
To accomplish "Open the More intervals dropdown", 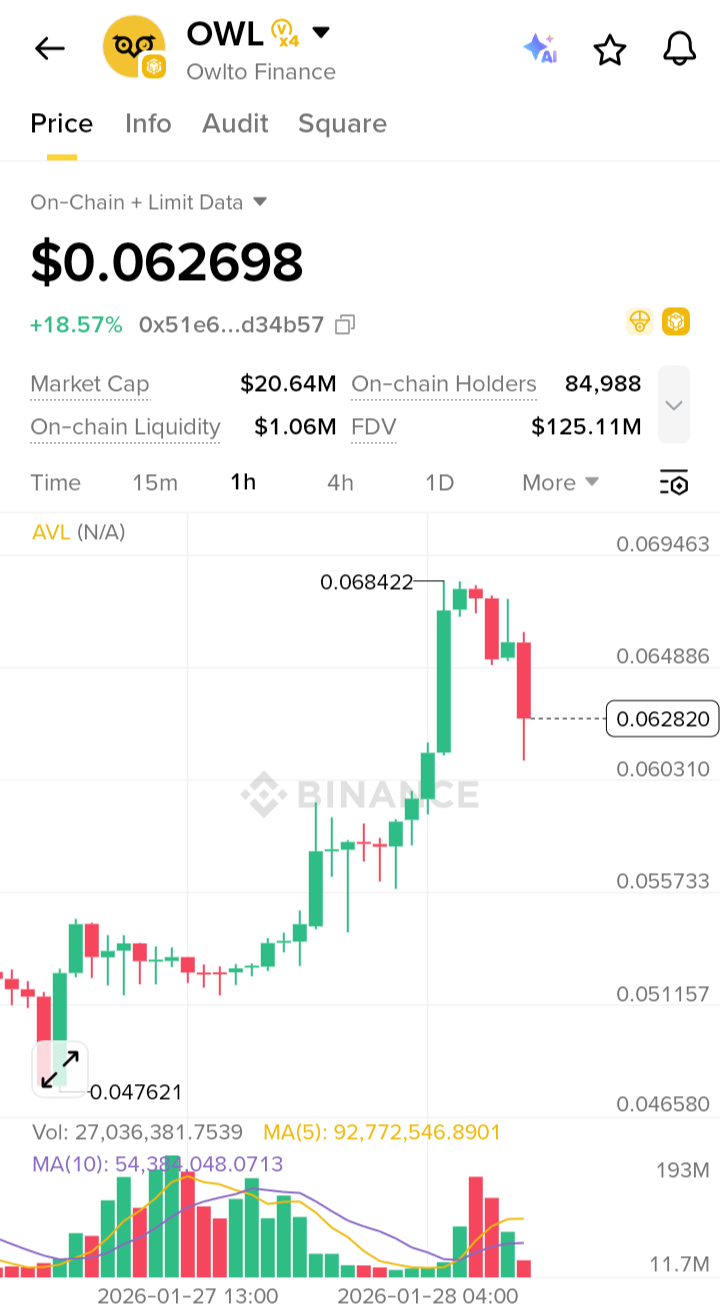I will (x=560, y=483).
